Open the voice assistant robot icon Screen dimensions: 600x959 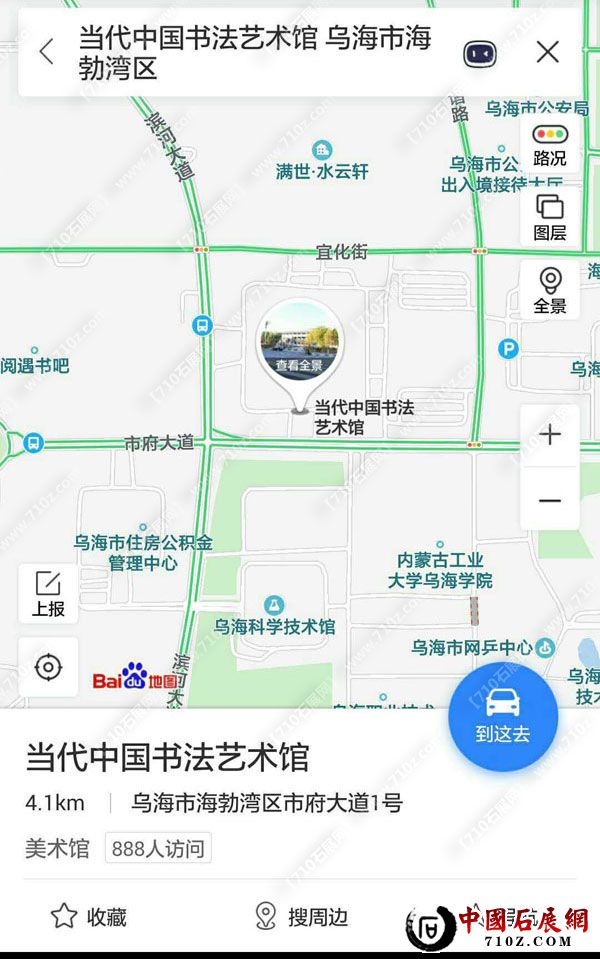click(480, 54)
